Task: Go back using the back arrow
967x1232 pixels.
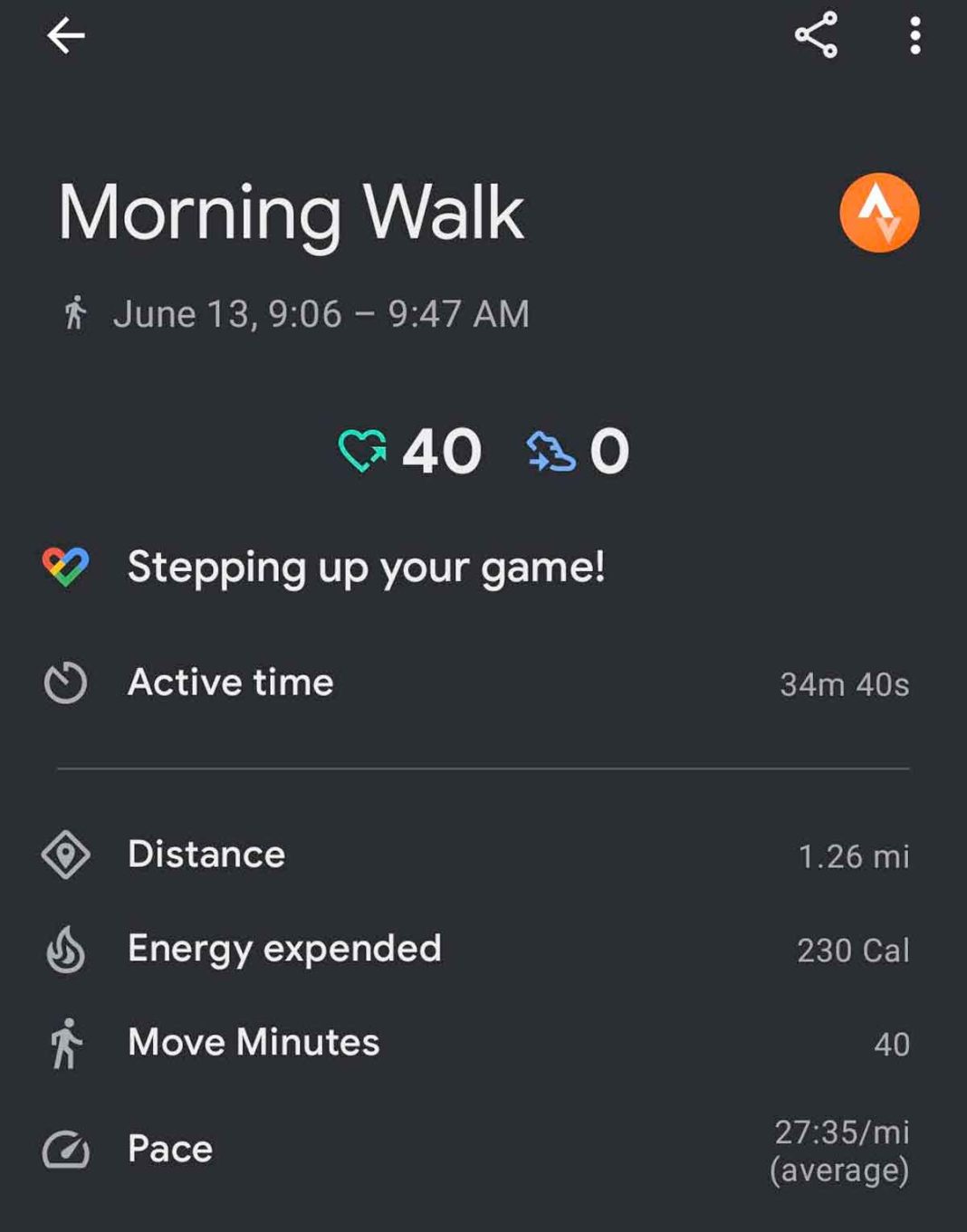Action: [64, 36]
